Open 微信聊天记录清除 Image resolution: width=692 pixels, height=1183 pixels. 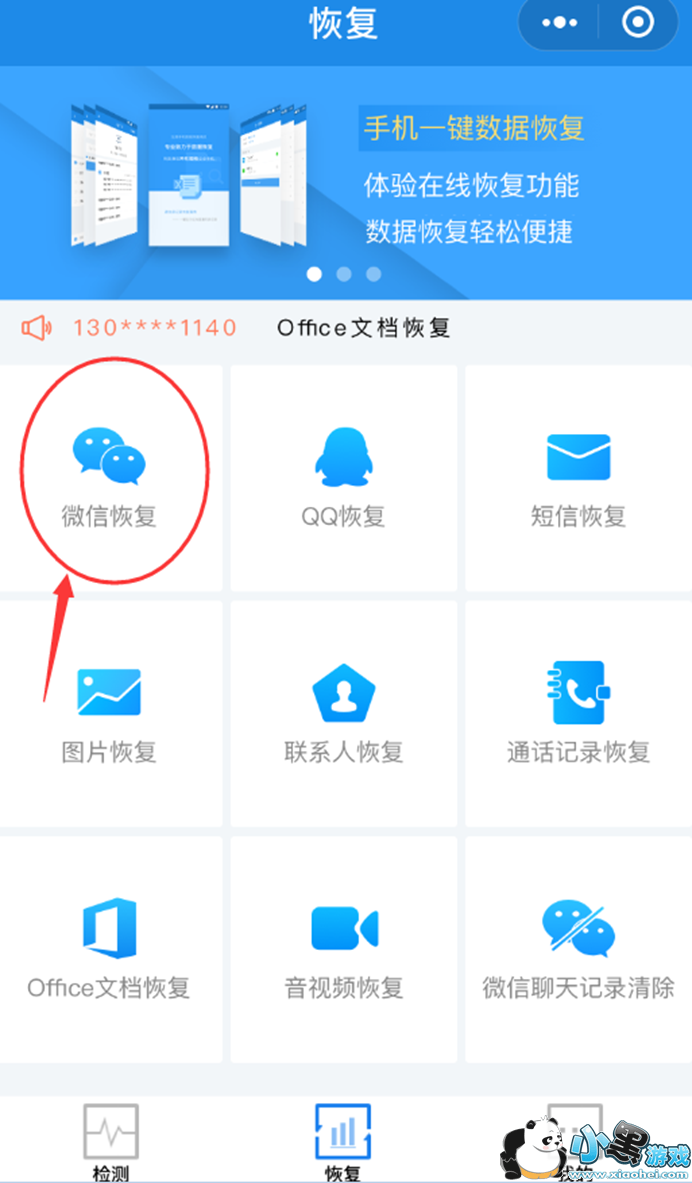(x=579, y=949)
